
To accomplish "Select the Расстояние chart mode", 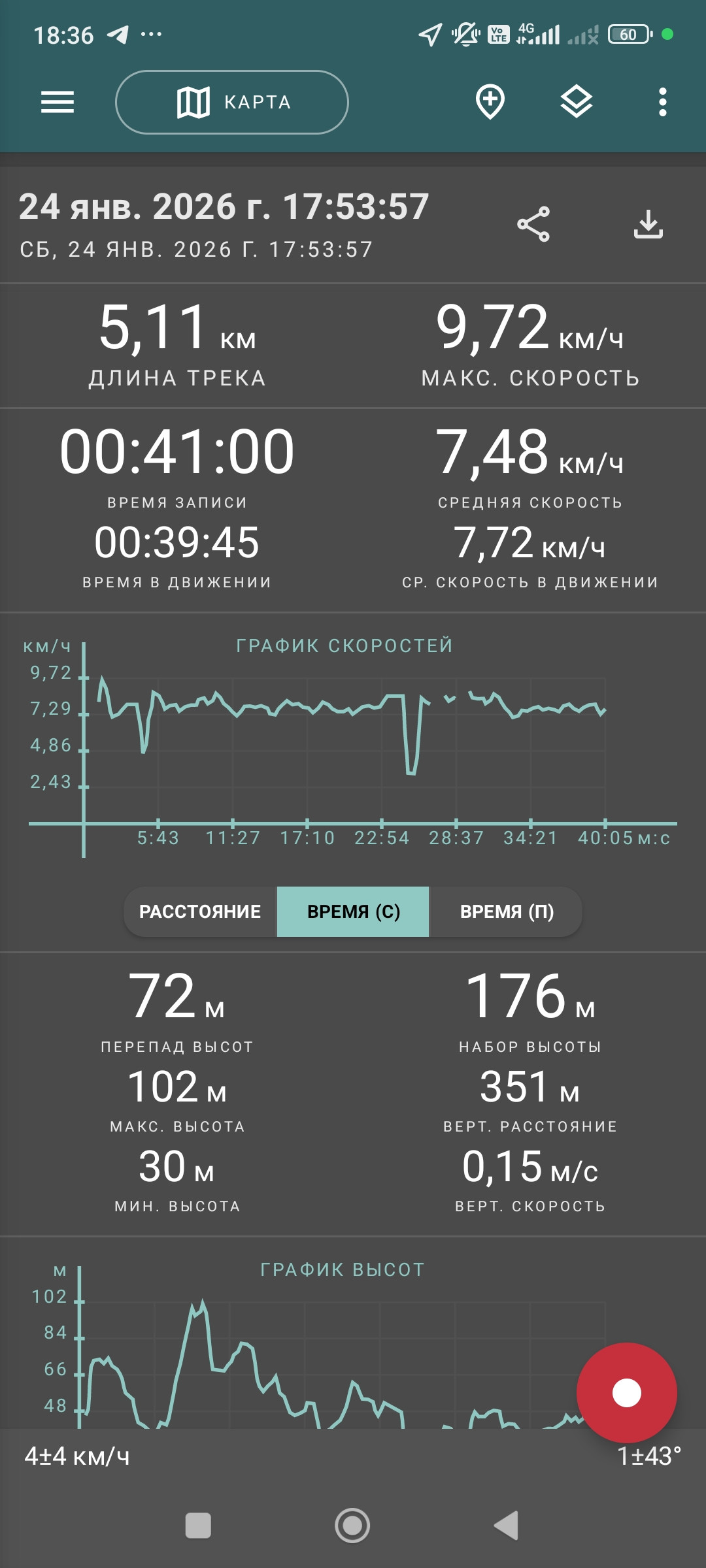I will 200,911.
